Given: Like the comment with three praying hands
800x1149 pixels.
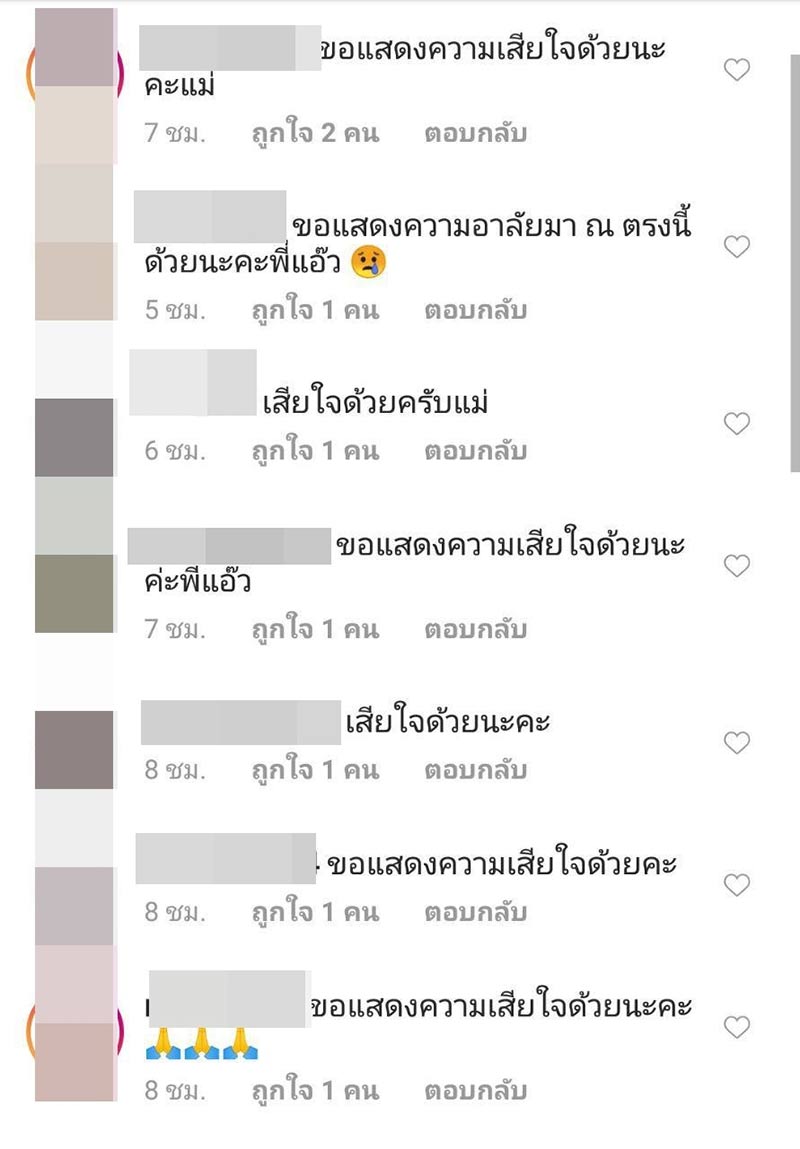Looking at the screenshot, I should [x=737, y=1027].
